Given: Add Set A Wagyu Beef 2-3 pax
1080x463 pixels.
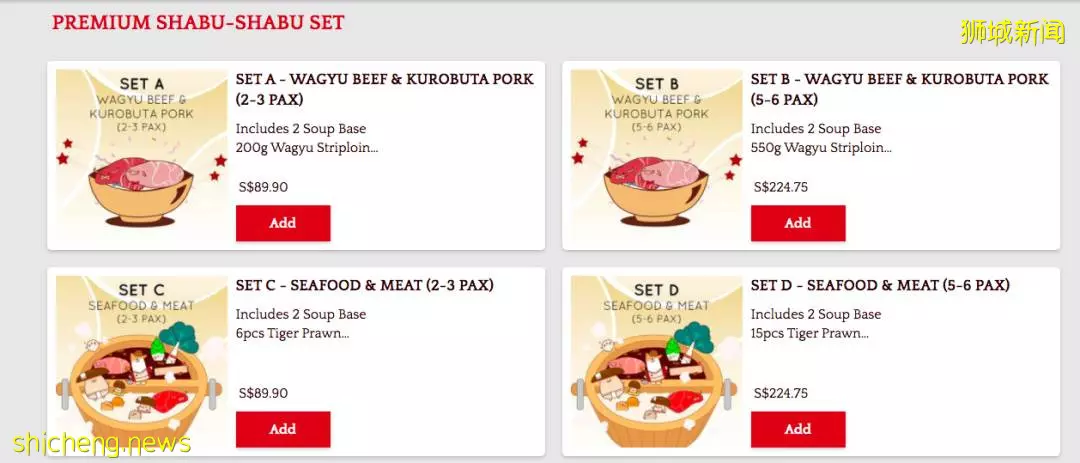Looking at the screenshot, I should (x=283, y=223).
